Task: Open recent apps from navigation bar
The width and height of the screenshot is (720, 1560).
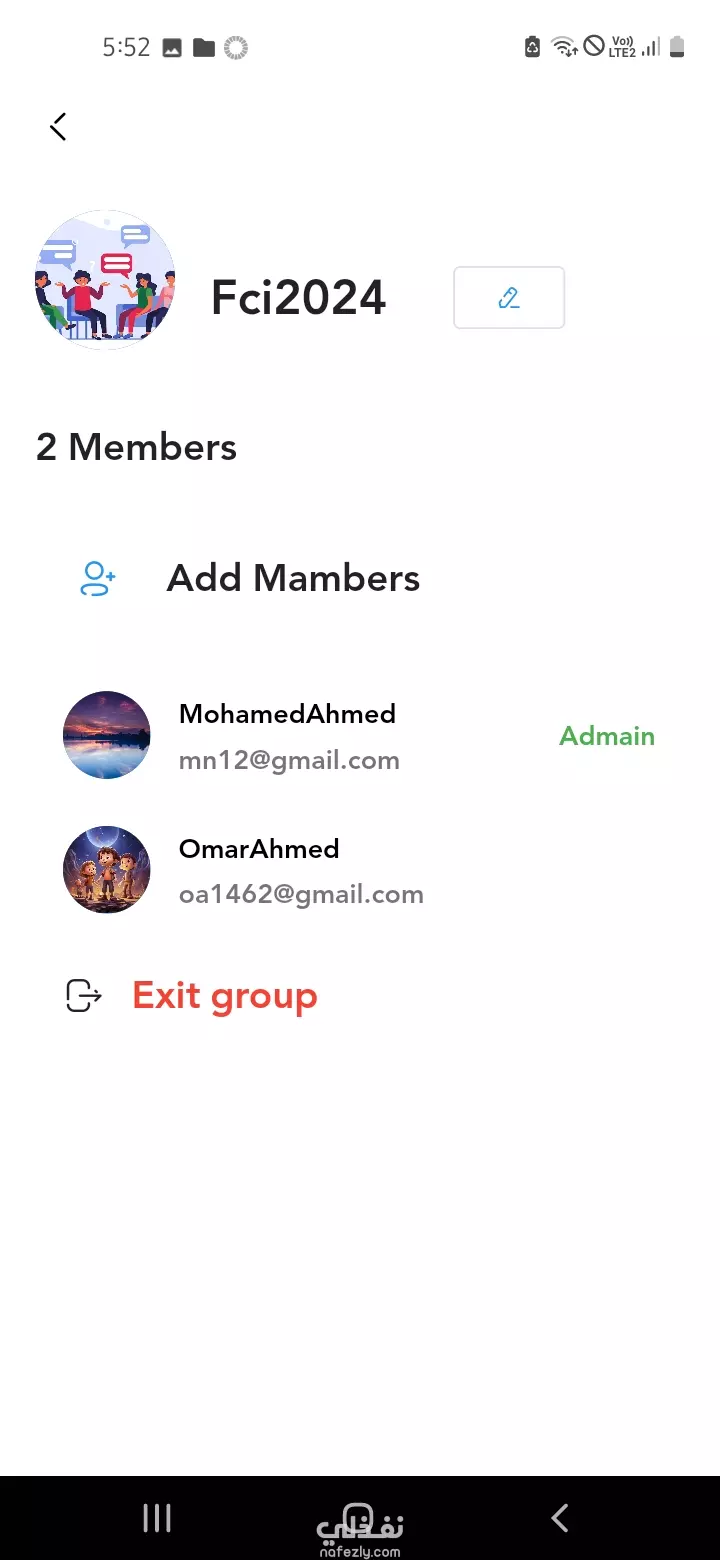Action: click(157, 1518)
